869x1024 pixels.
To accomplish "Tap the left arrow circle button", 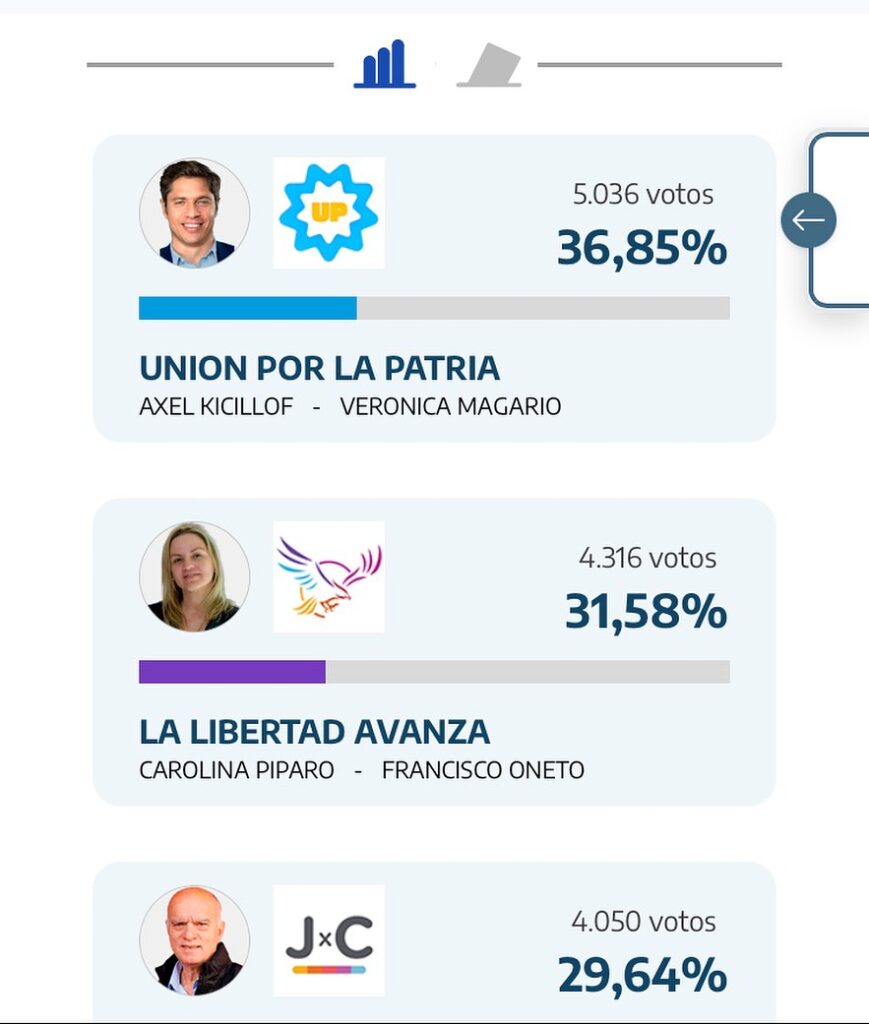I will (808, 220).
